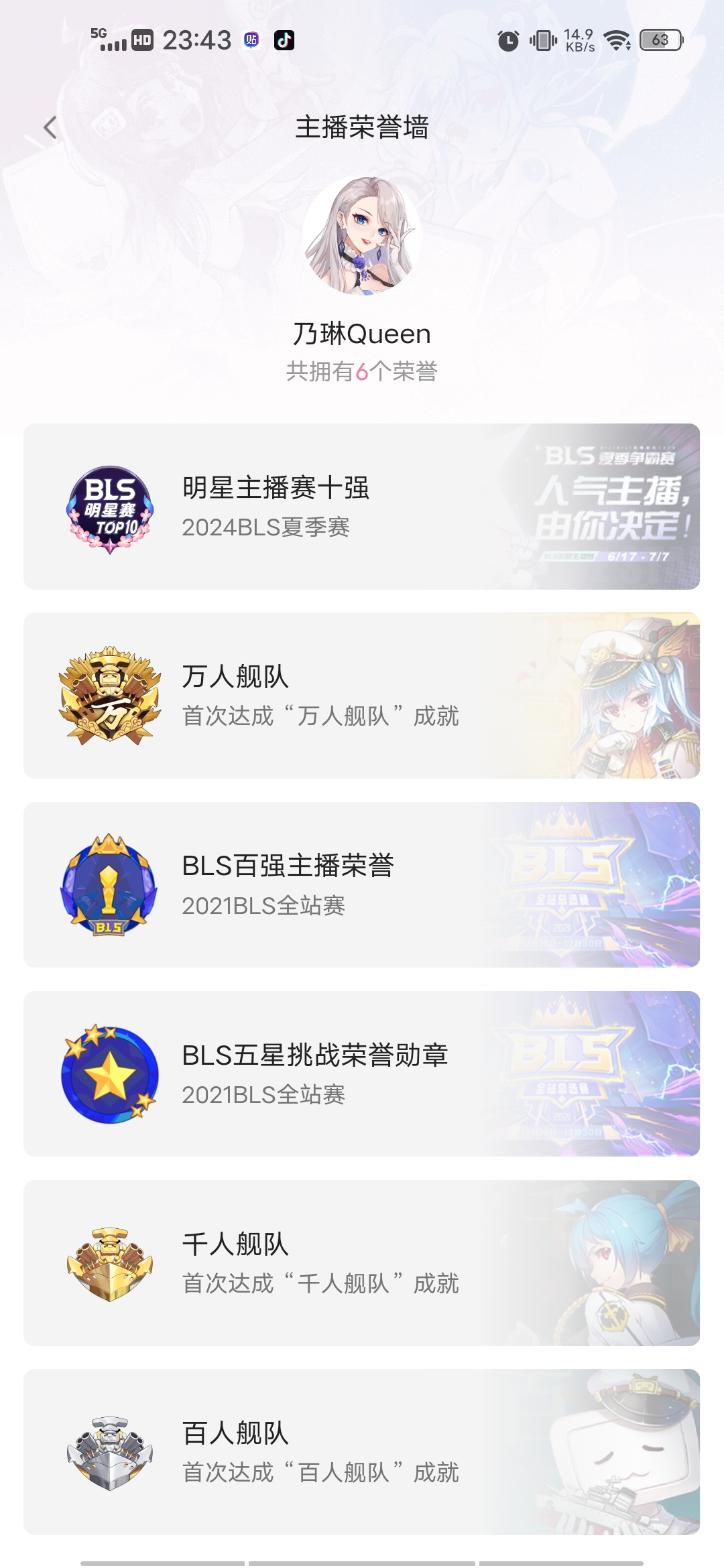View the BLS五星挑战荣誉勋章 card
Screen dimensions: 724x1568
(362, 1073)
